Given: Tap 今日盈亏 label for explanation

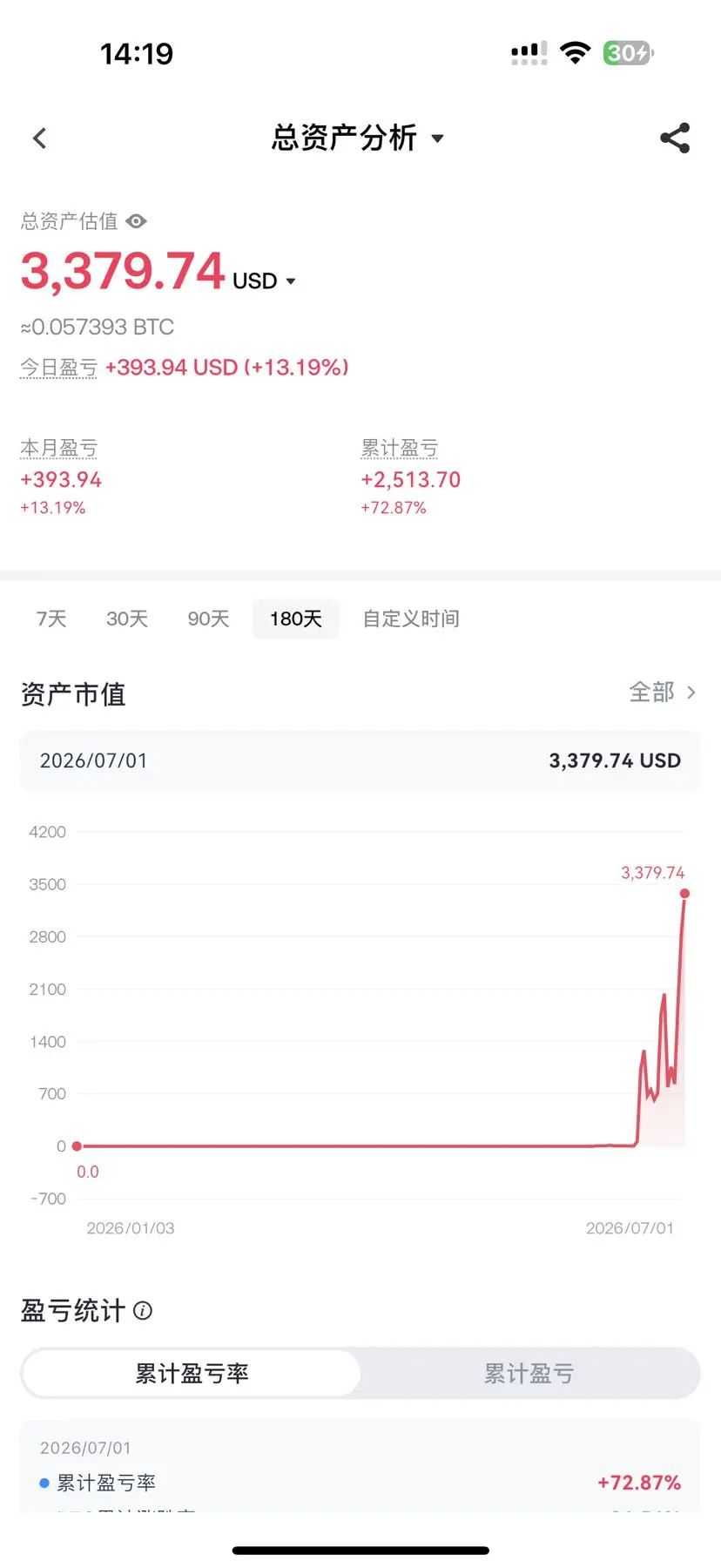Looking at the screenshot, I should pos(58,368).
